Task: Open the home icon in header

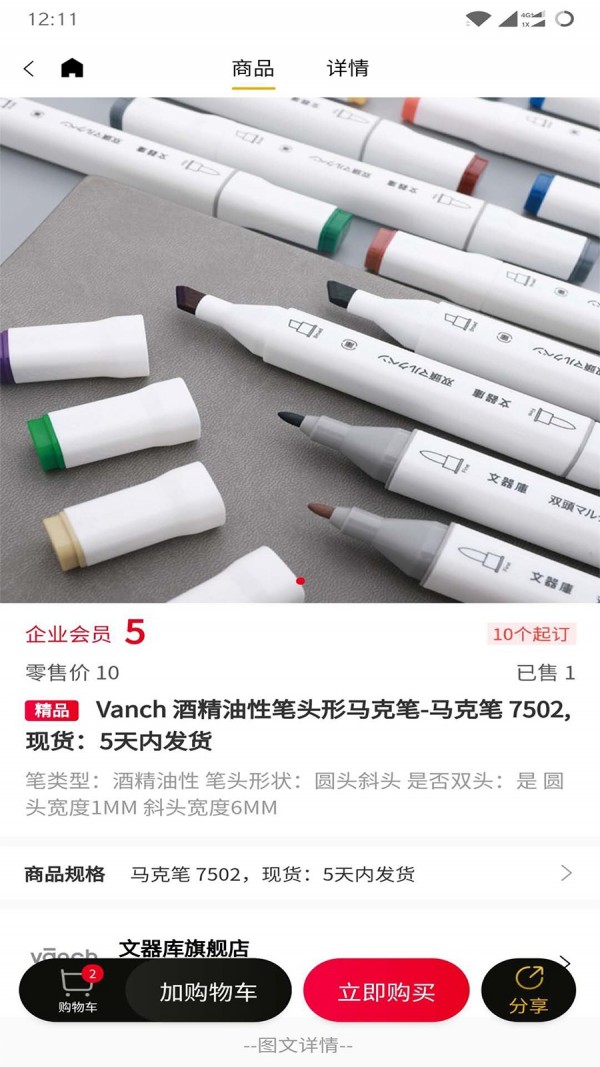Action: coord(72,68)
